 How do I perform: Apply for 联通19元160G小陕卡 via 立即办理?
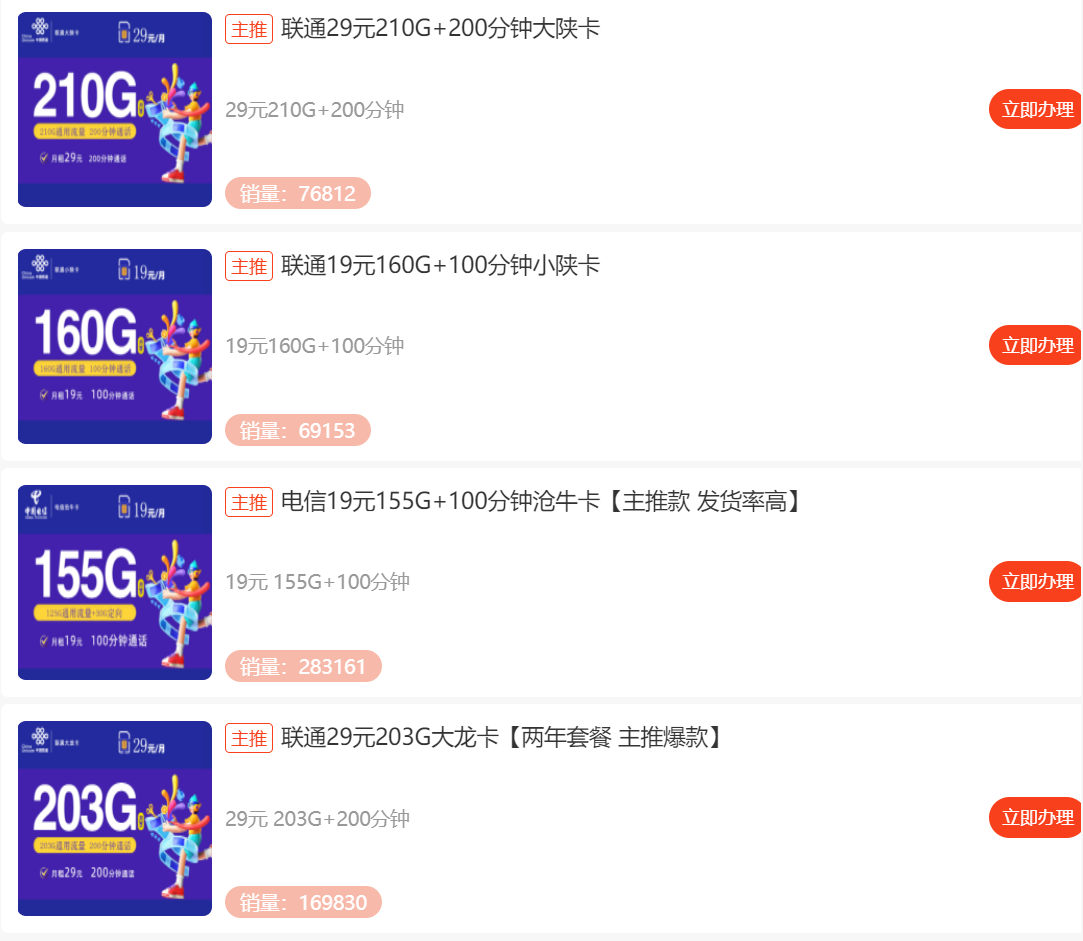coord(1036,346)
